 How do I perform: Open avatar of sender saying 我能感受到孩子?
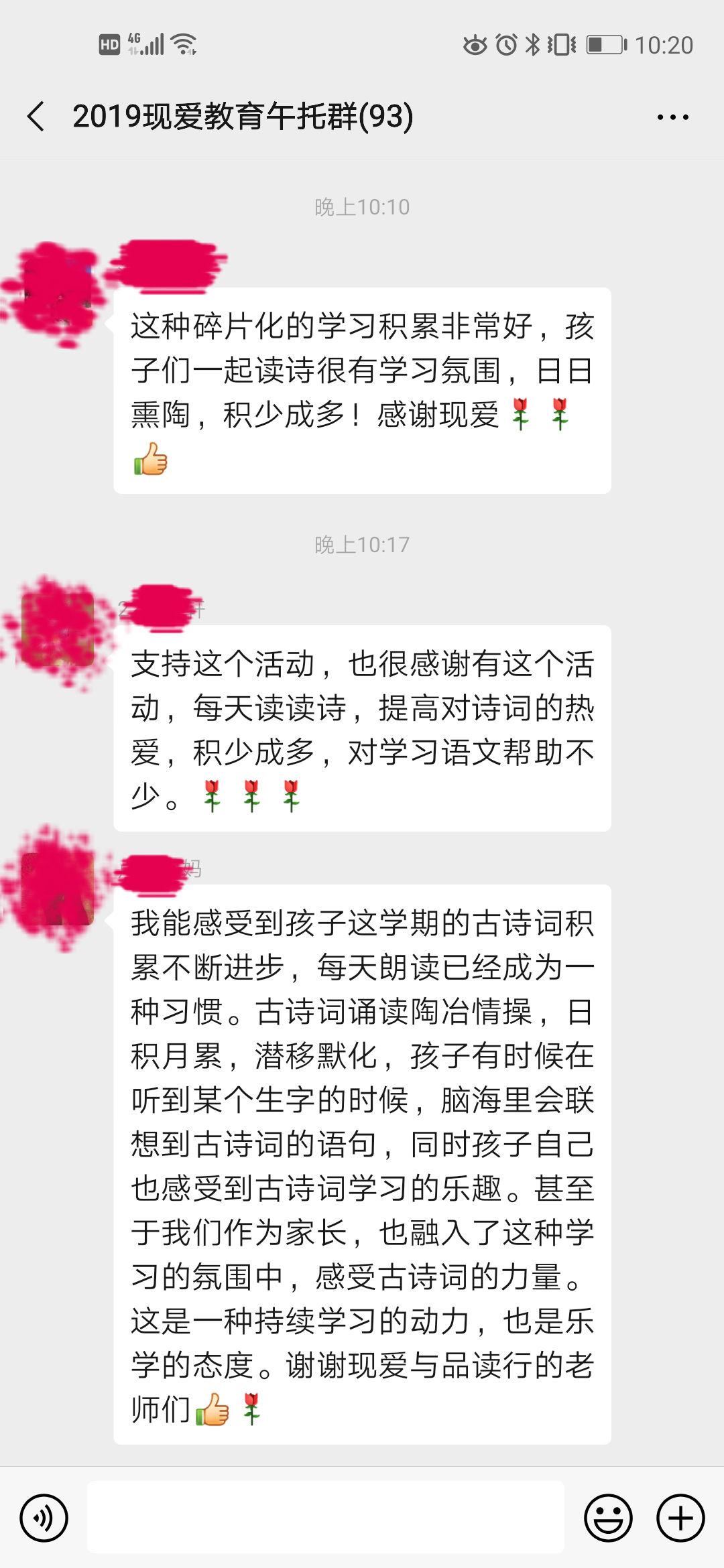(58, 889)
